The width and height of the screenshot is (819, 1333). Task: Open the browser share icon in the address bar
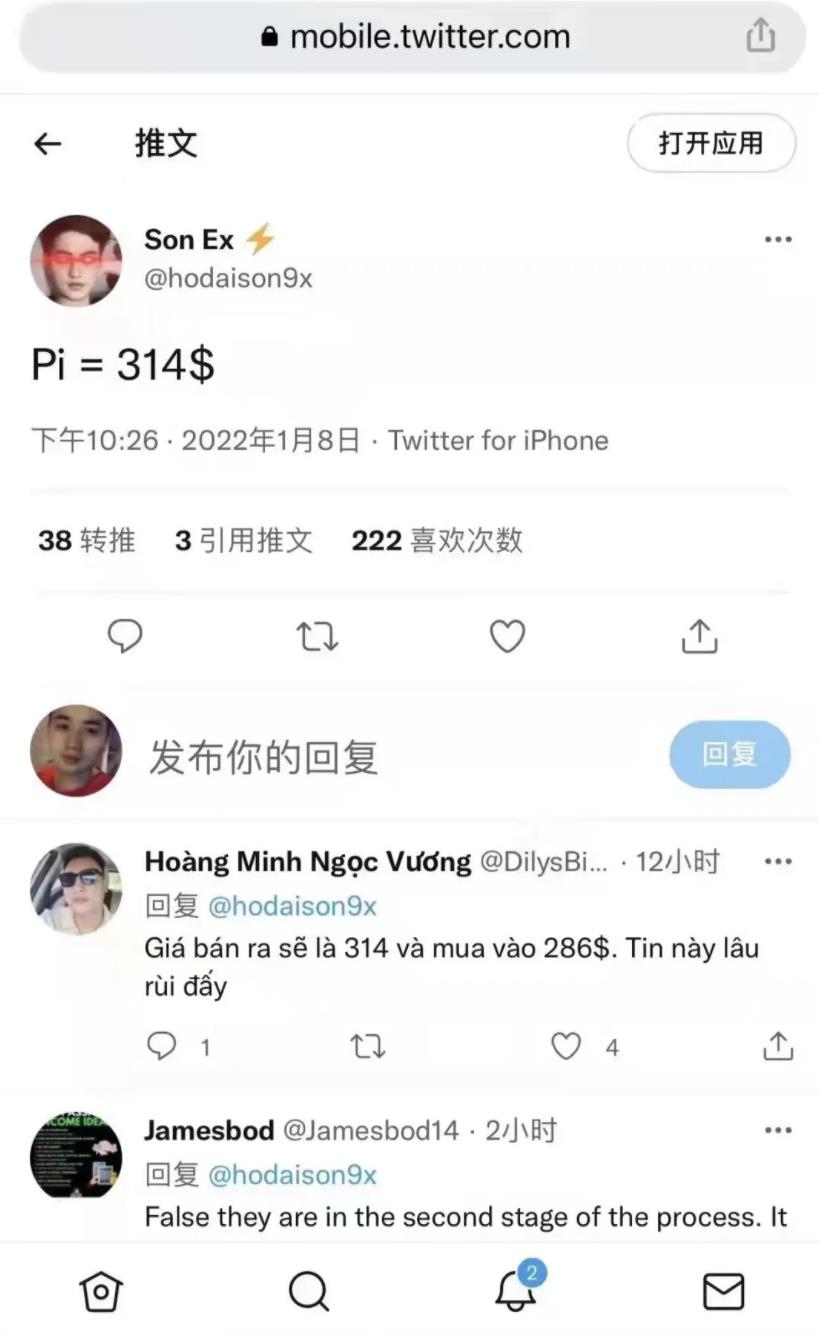[760, 37]
